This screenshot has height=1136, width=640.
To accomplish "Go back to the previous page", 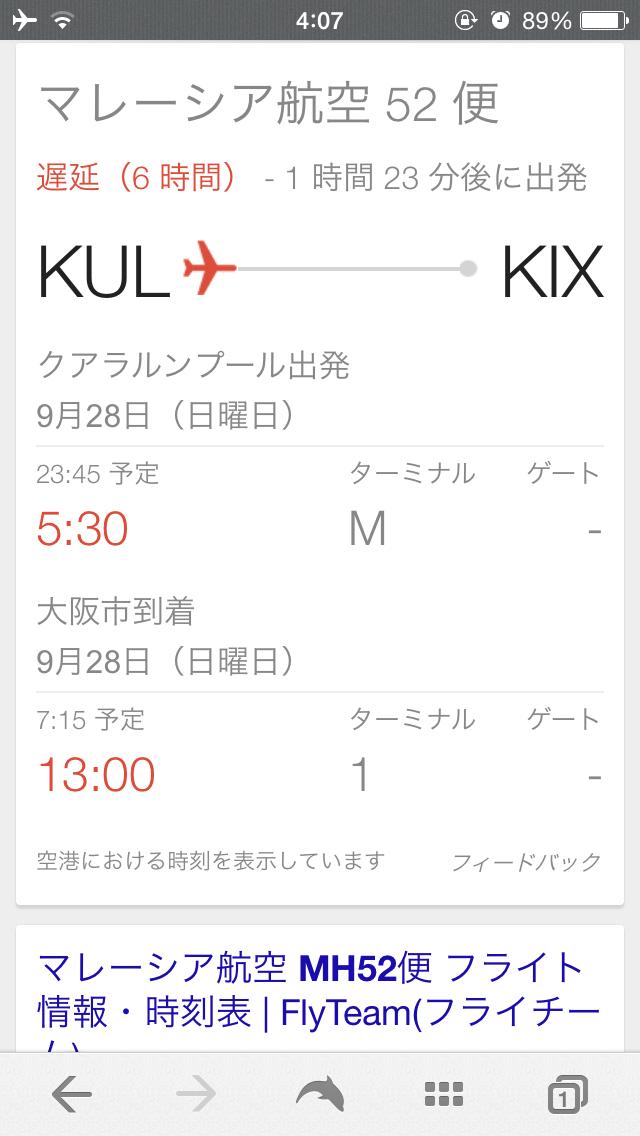I will (x=72, y=1094).
